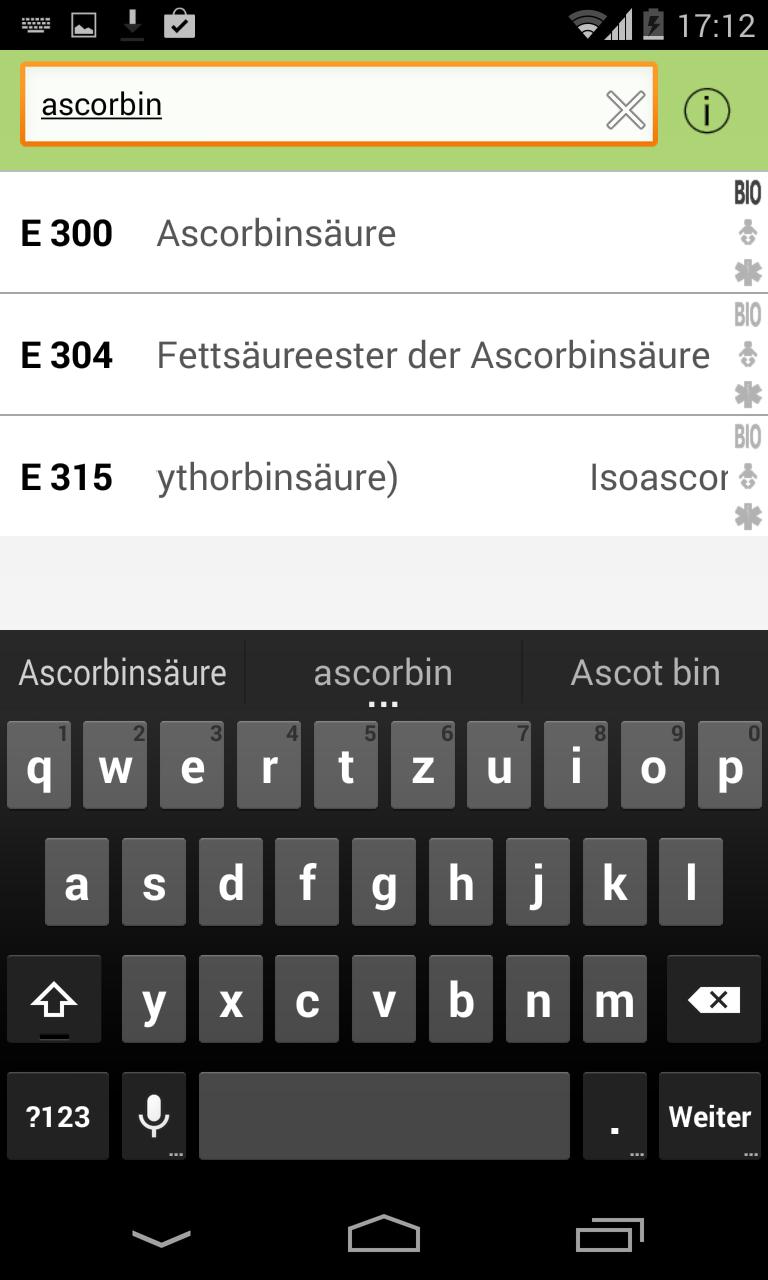The width and height of the screenshot is (768, 1280).
Task: Tap the Weiter key on the keyboard
Action: [x=710, y=1115]
